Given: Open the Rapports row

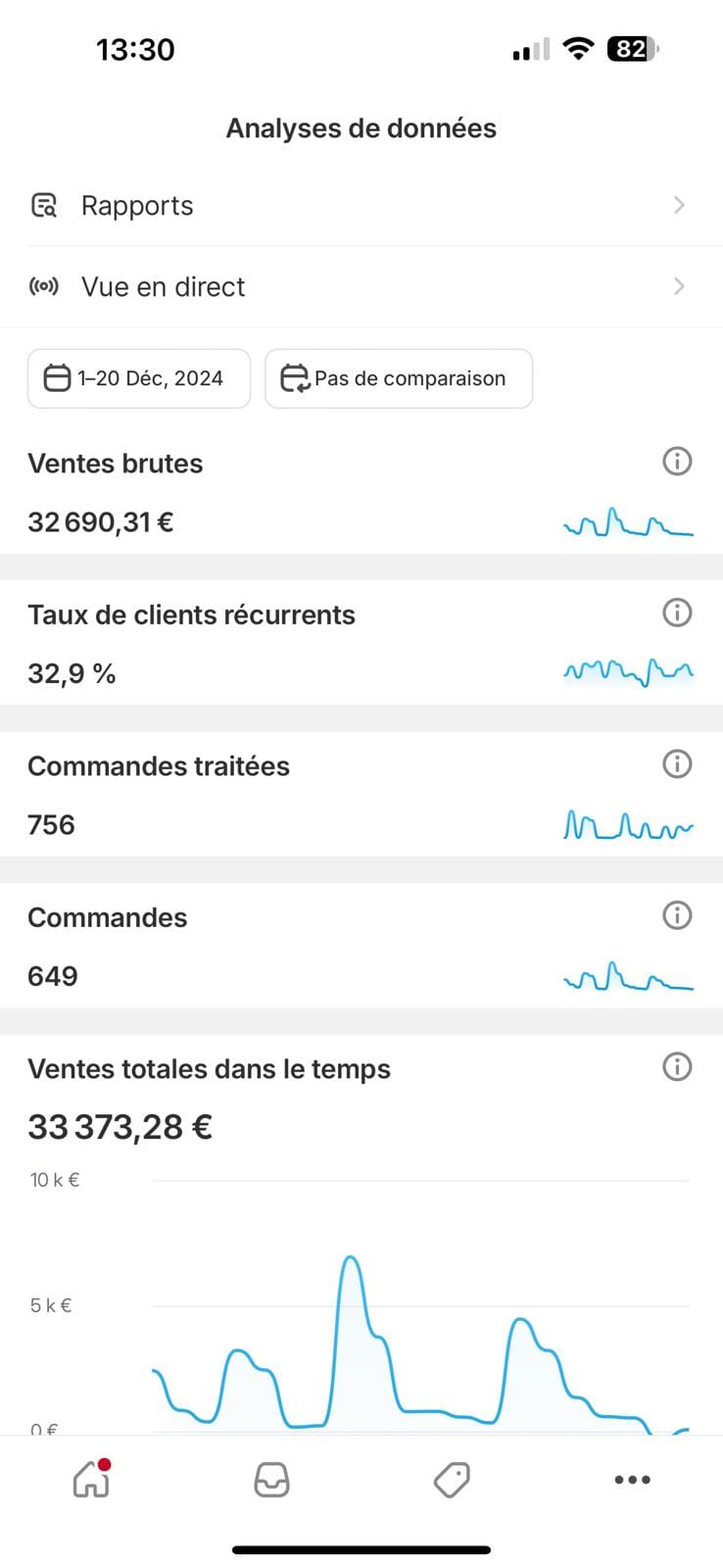Looking at the screenshot, I should (361, 206).
